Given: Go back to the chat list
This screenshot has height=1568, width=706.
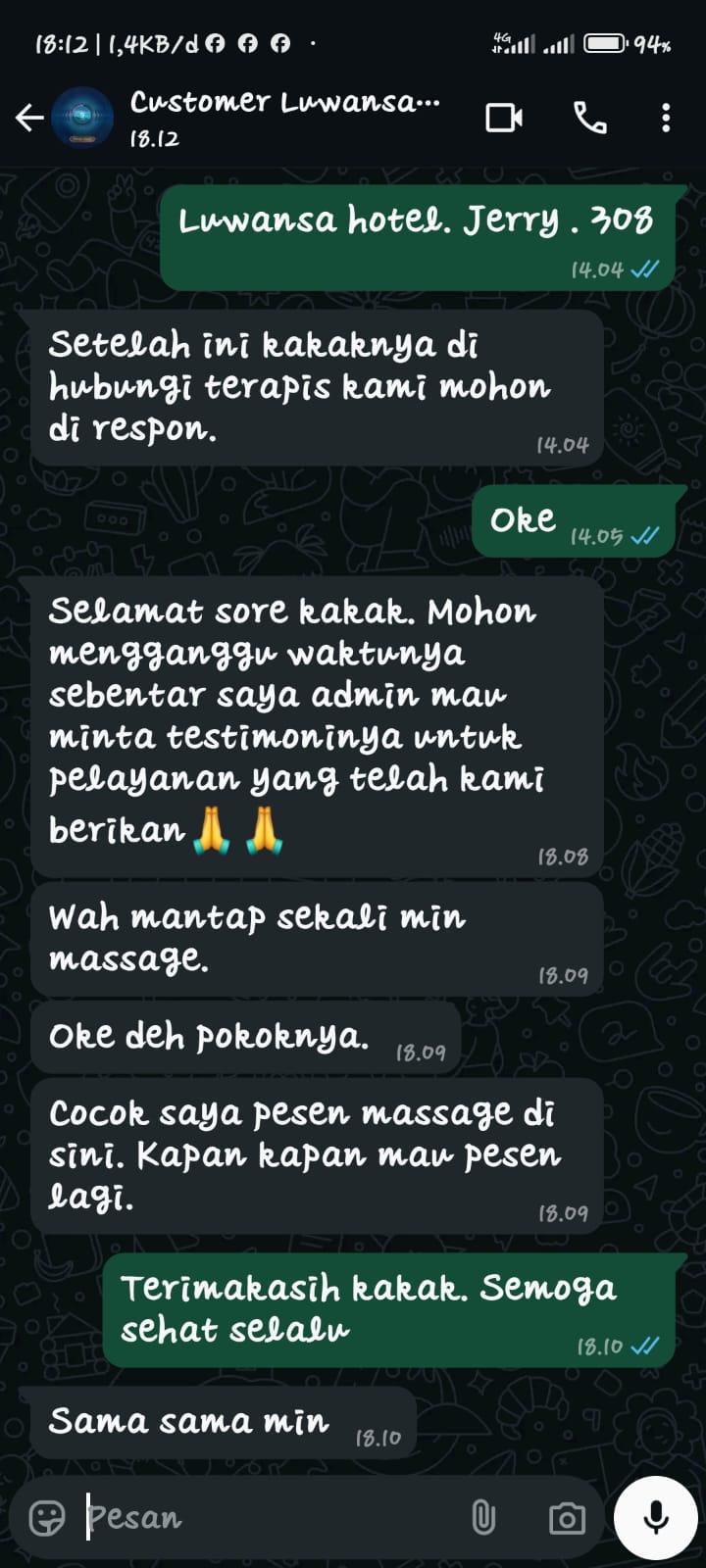Looking at the screenshot, I should coord(29,119).
